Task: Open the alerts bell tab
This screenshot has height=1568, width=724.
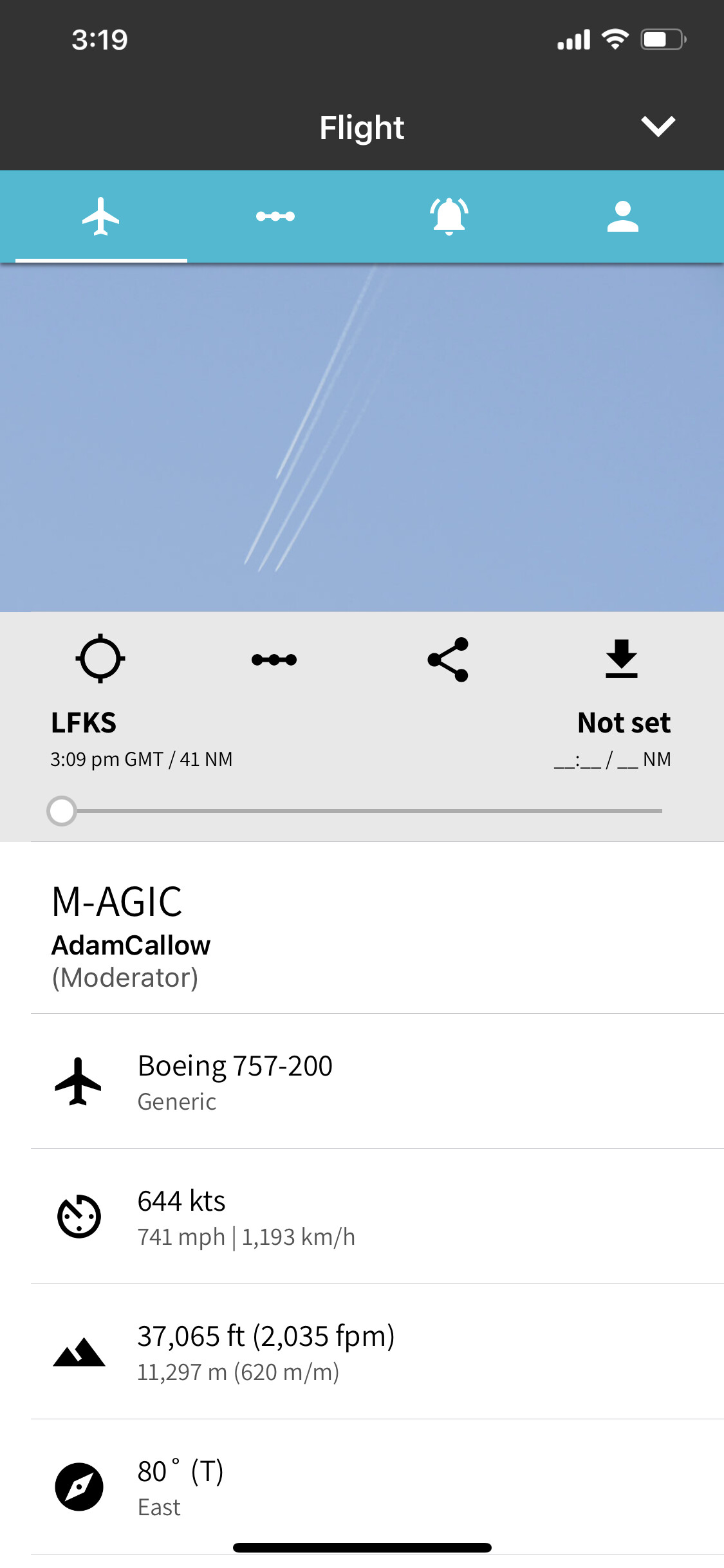Action: (449, 216)
